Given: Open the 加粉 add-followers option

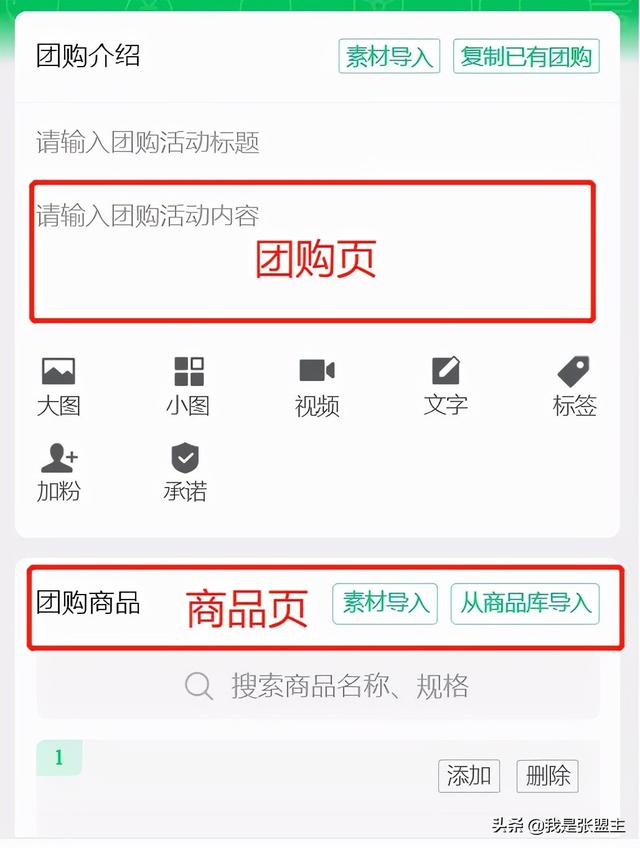Looking at the screenshot, I should coord(58,473).
